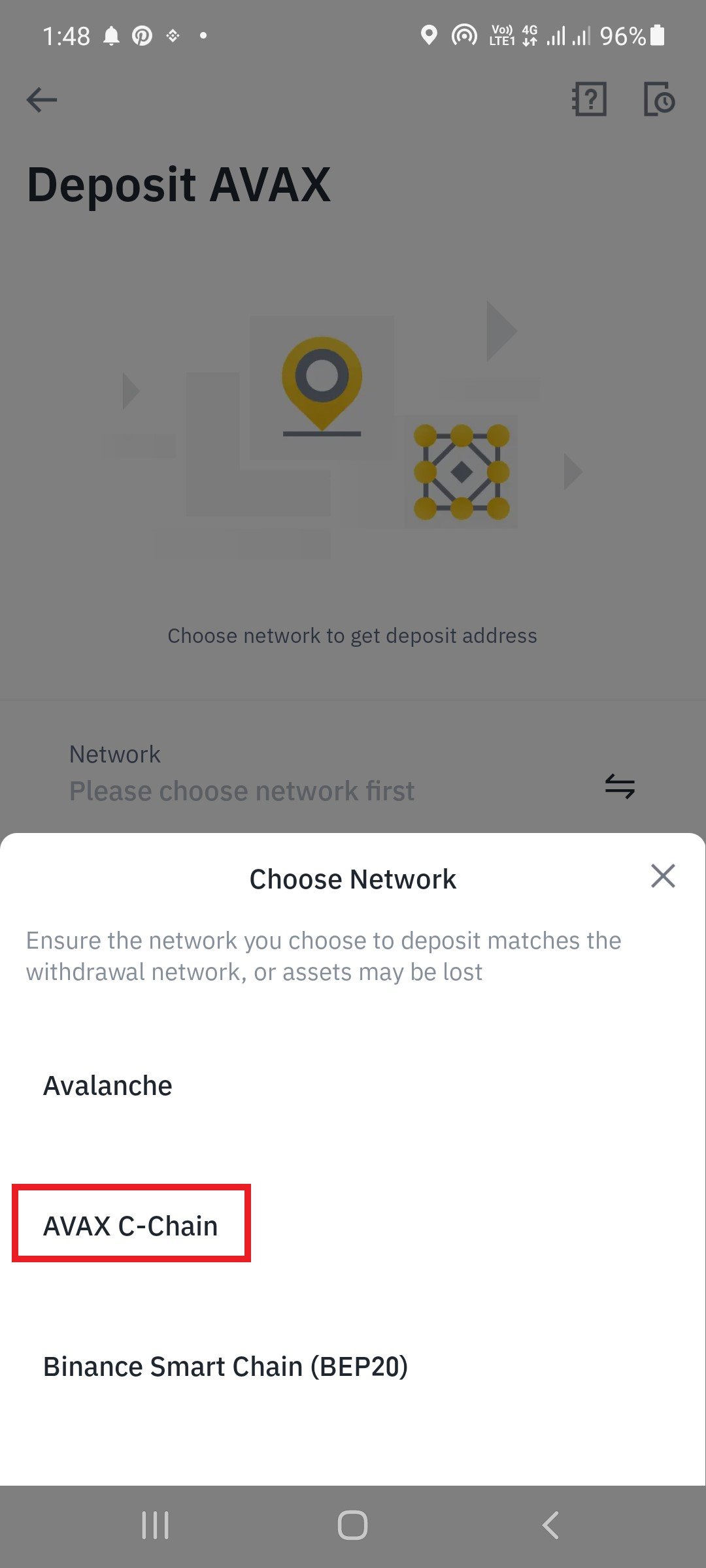Viewport: 706px width, 1568px height.
Task: Open the deposit help guide icon
Action: point(589,99)
